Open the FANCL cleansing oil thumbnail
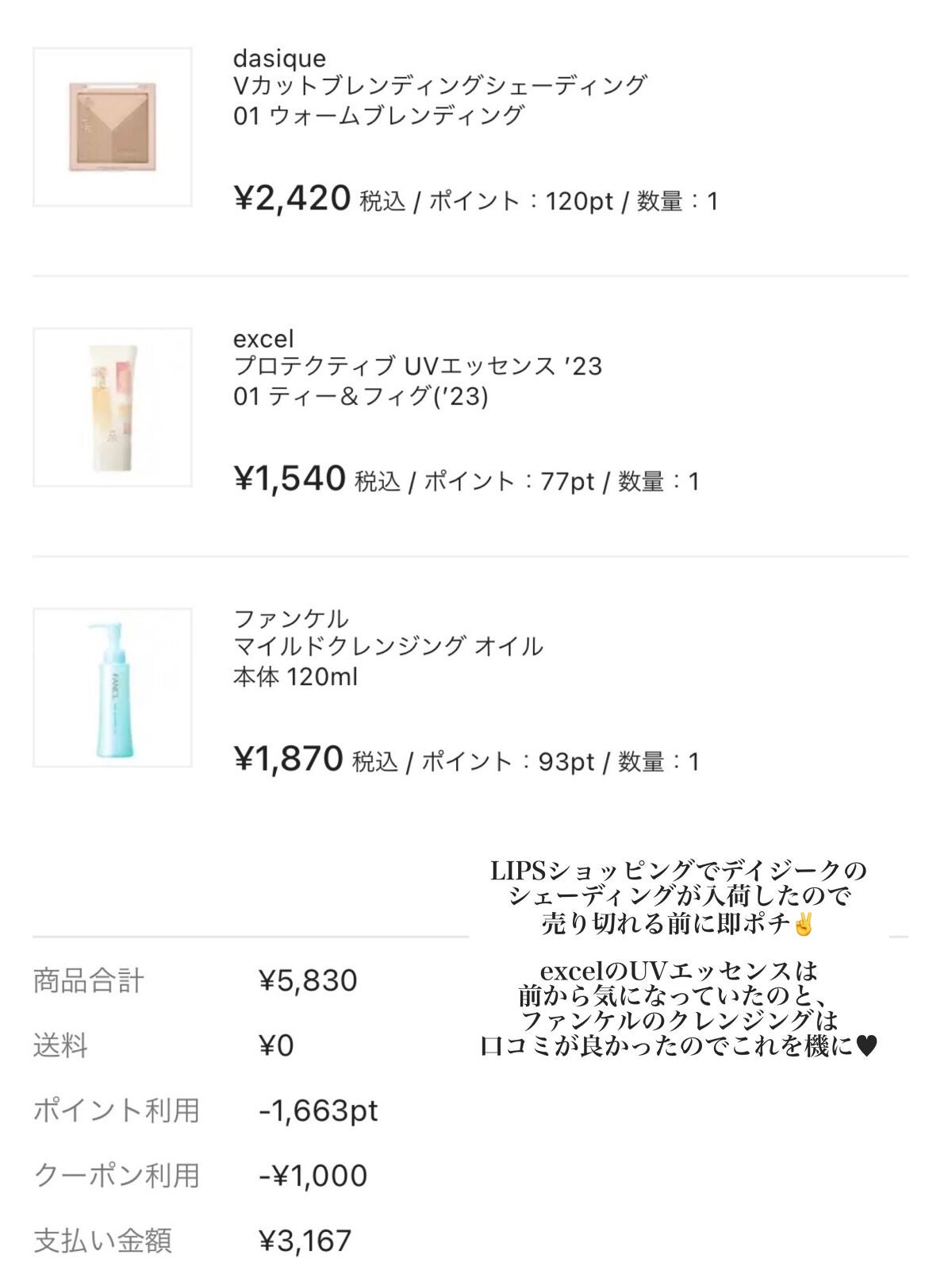The image size is (952, 1270). (x=111, y=687)
